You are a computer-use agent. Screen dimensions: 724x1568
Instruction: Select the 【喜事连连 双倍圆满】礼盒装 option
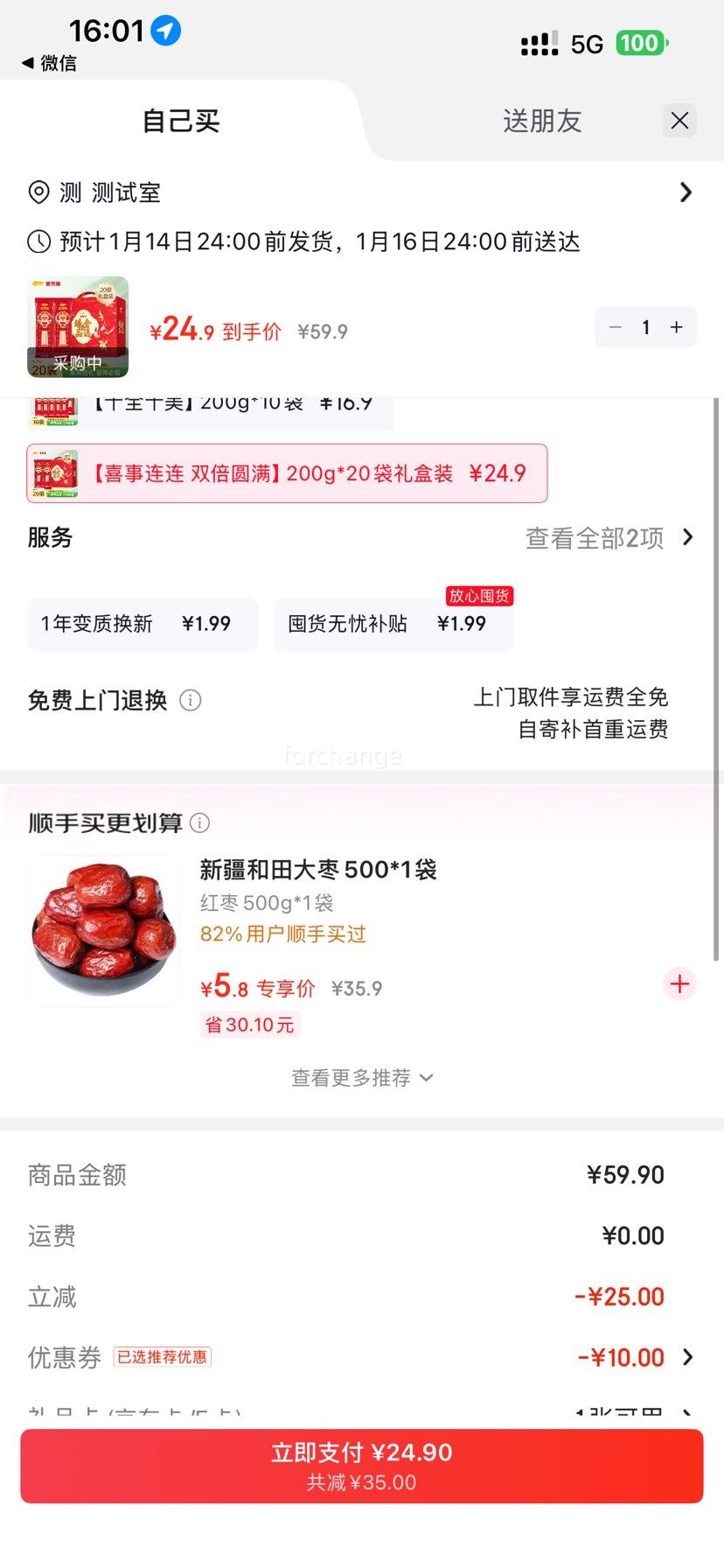pos(286,472)
